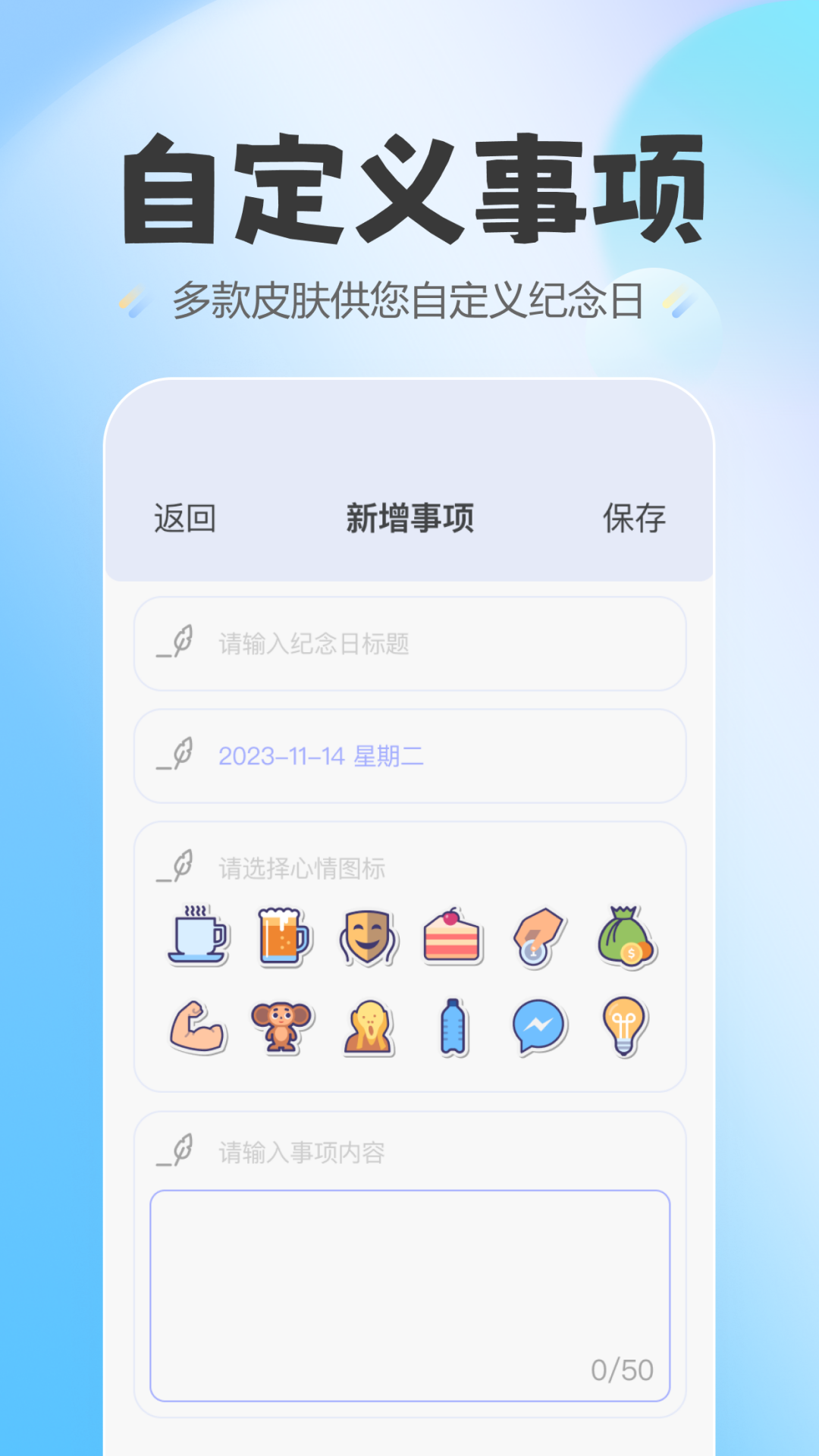The width and height of the screenshot is (819, 1456).
Task: Choose the beer mug mood icon
Action: coord(282,935)
